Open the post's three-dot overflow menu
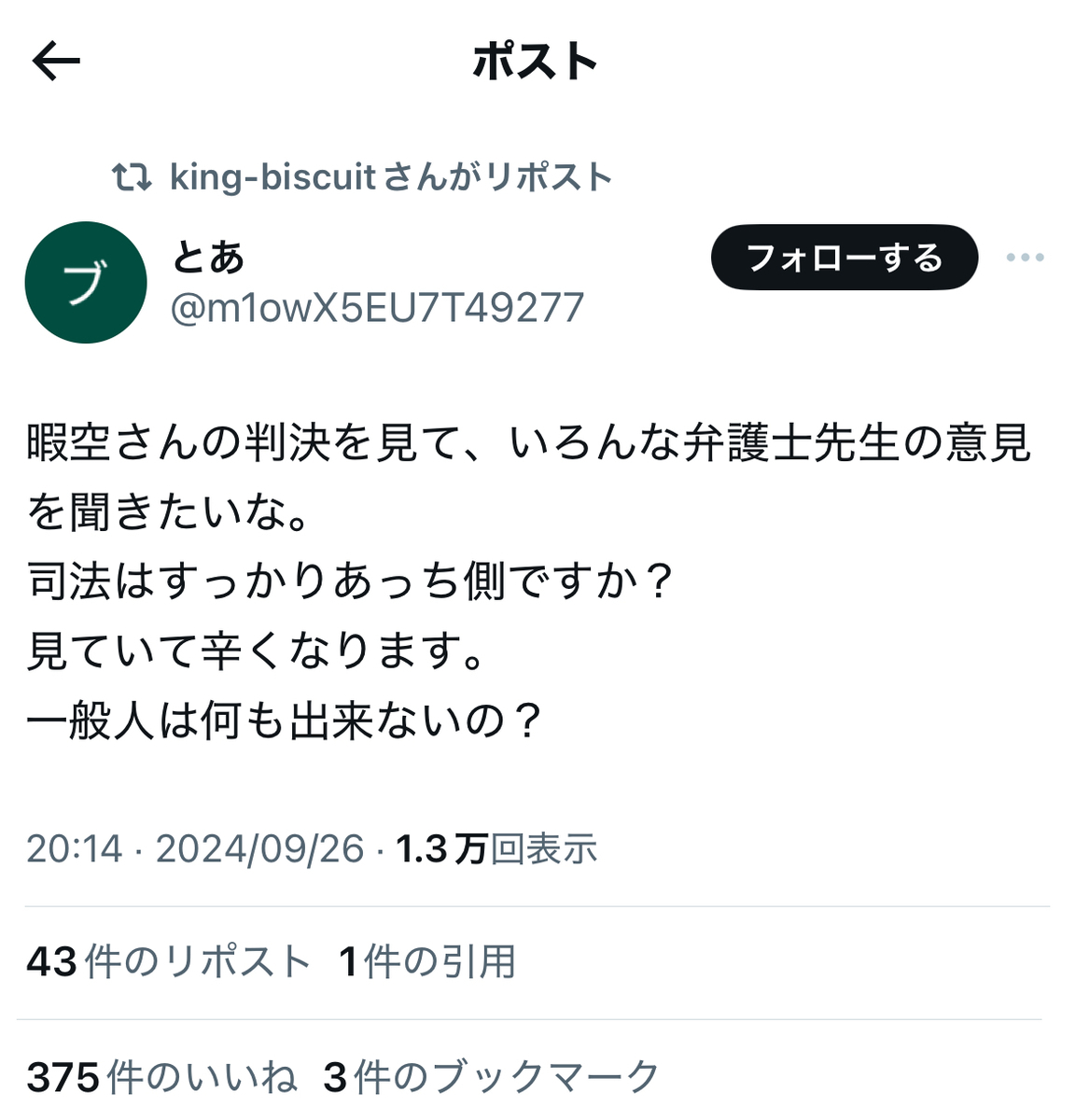The image size is (1075, 1120). (x=1025, y=258)
